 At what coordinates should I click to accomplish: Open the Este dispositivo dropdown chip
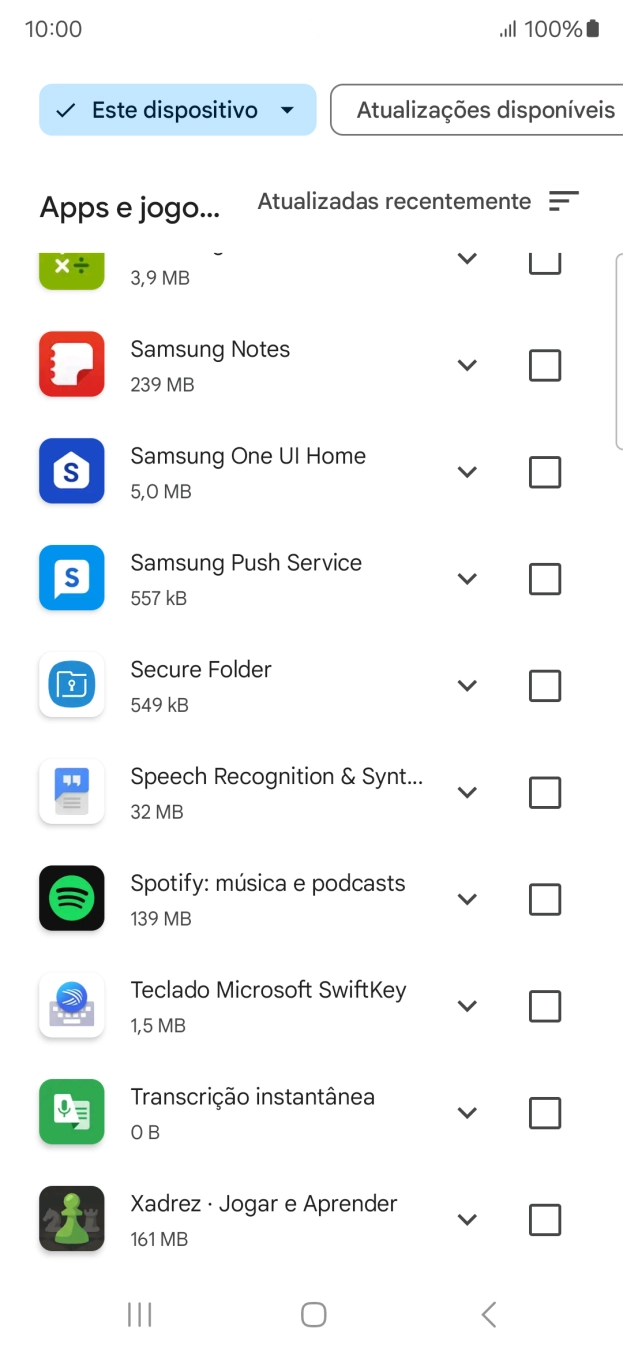click(x=177, y=110)
